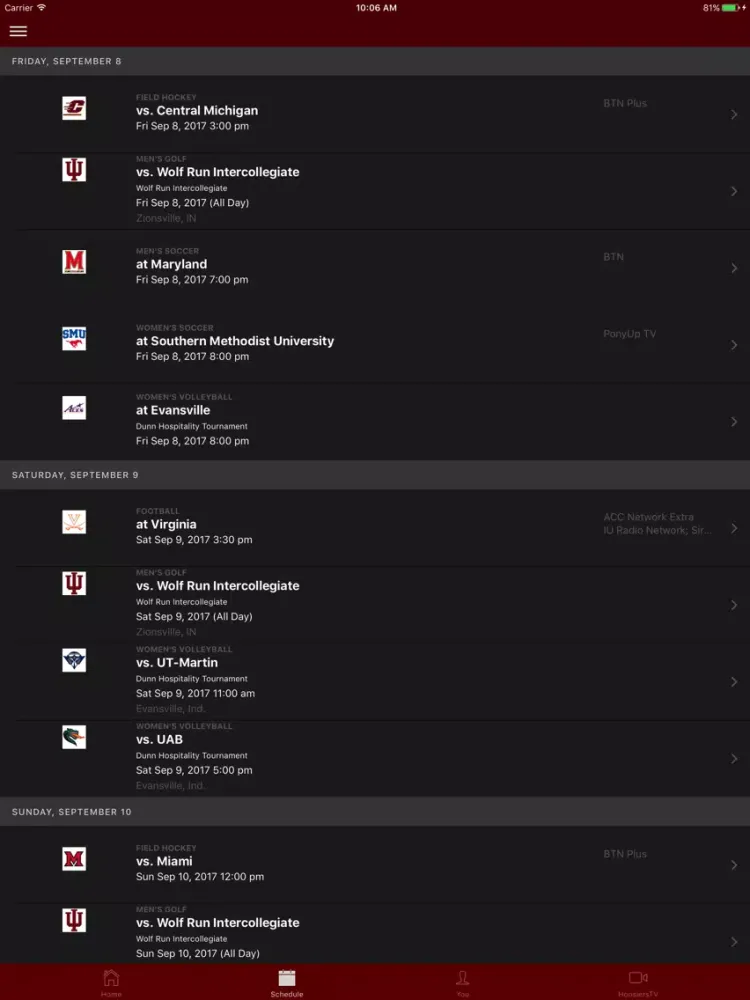Select the Schedule tab

click(287, 983)
